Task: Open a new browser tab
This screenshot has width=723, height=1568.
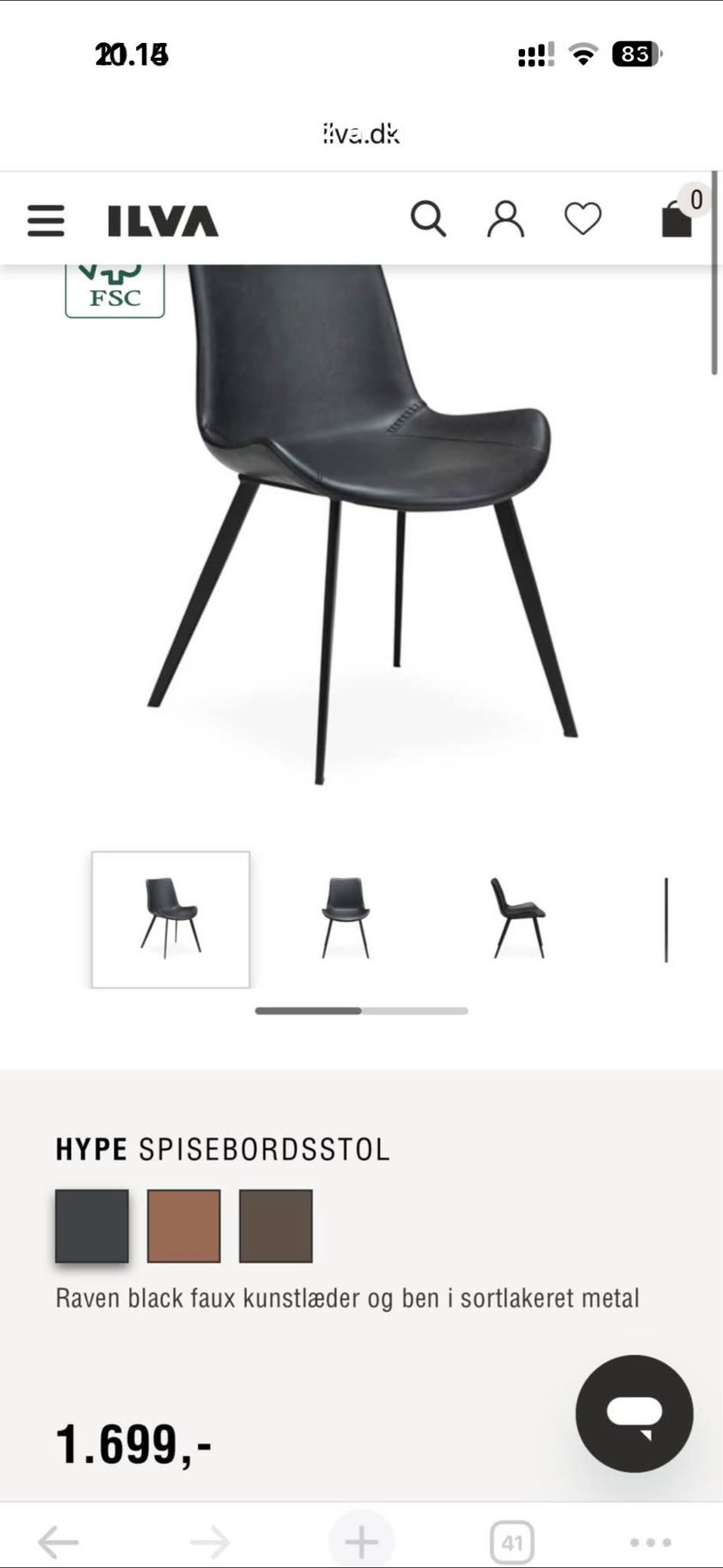Action: [361, 1542]
